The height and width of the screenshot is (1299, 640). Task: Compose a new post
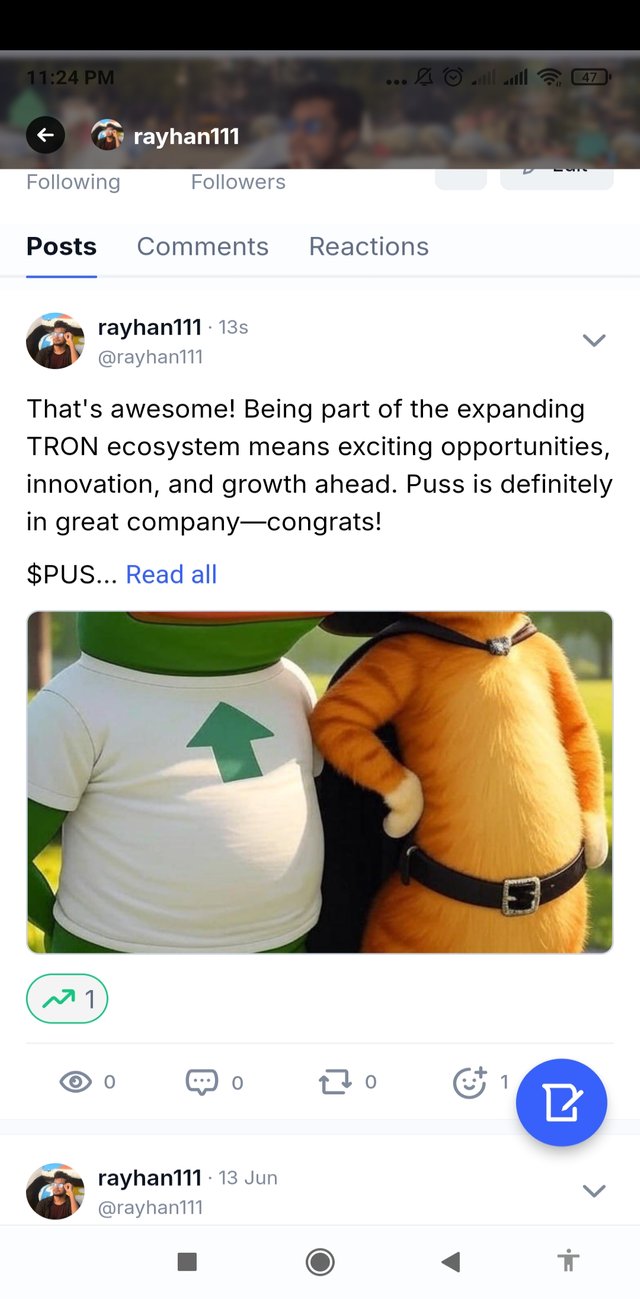(561, 1102)
